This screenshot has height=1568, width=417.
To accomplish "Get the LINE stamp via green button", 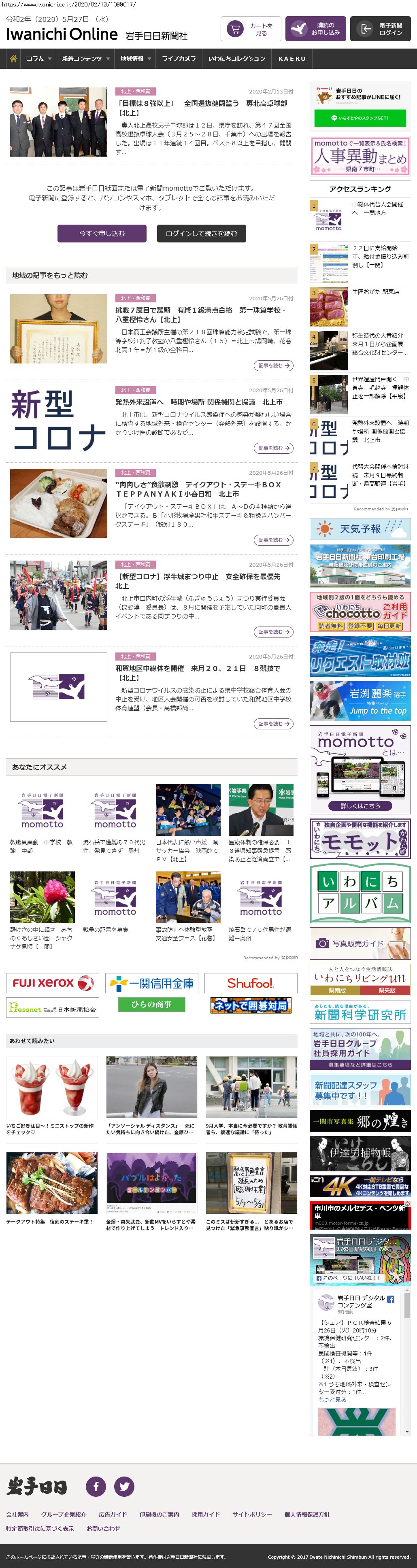I will [359, 118].
